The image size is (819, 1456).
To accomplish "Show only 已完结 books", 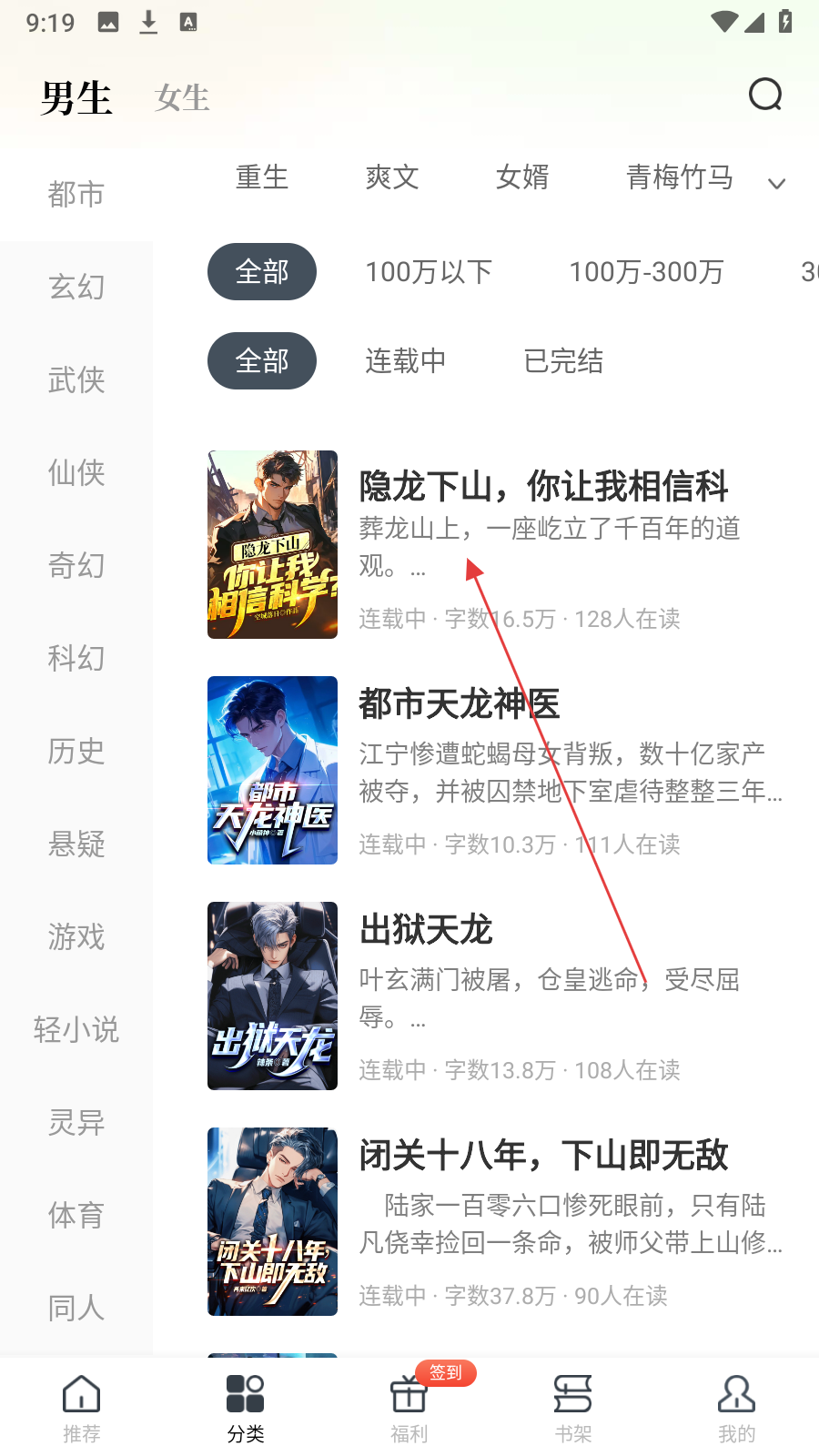I will [x=563, y=361].
